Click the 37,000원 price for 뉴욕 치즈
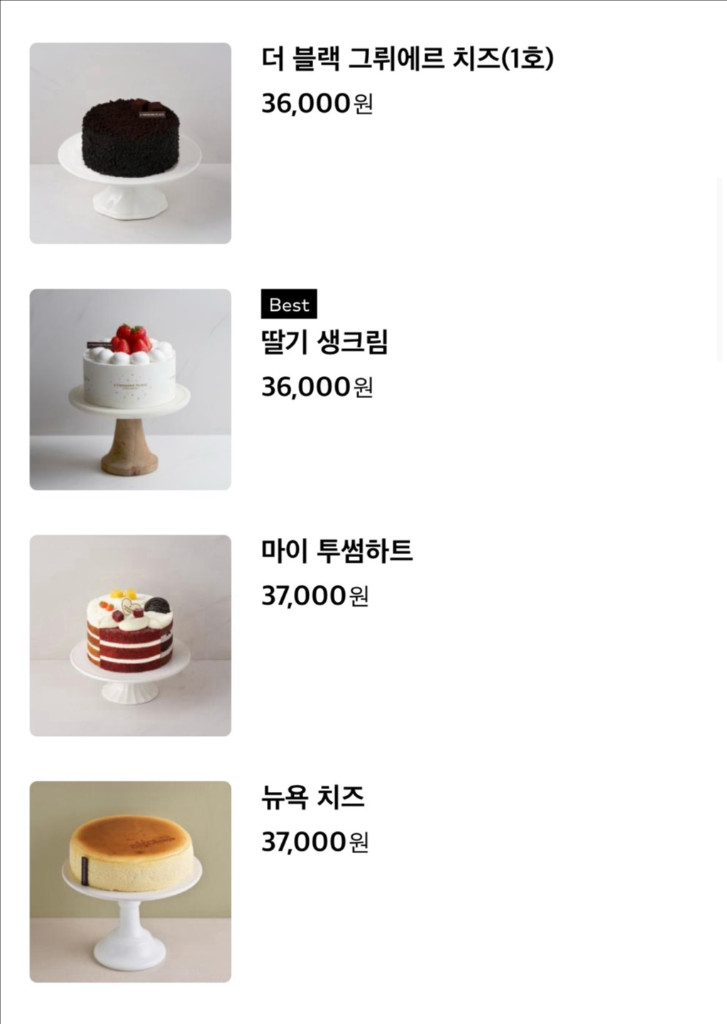 coord(316,843)
